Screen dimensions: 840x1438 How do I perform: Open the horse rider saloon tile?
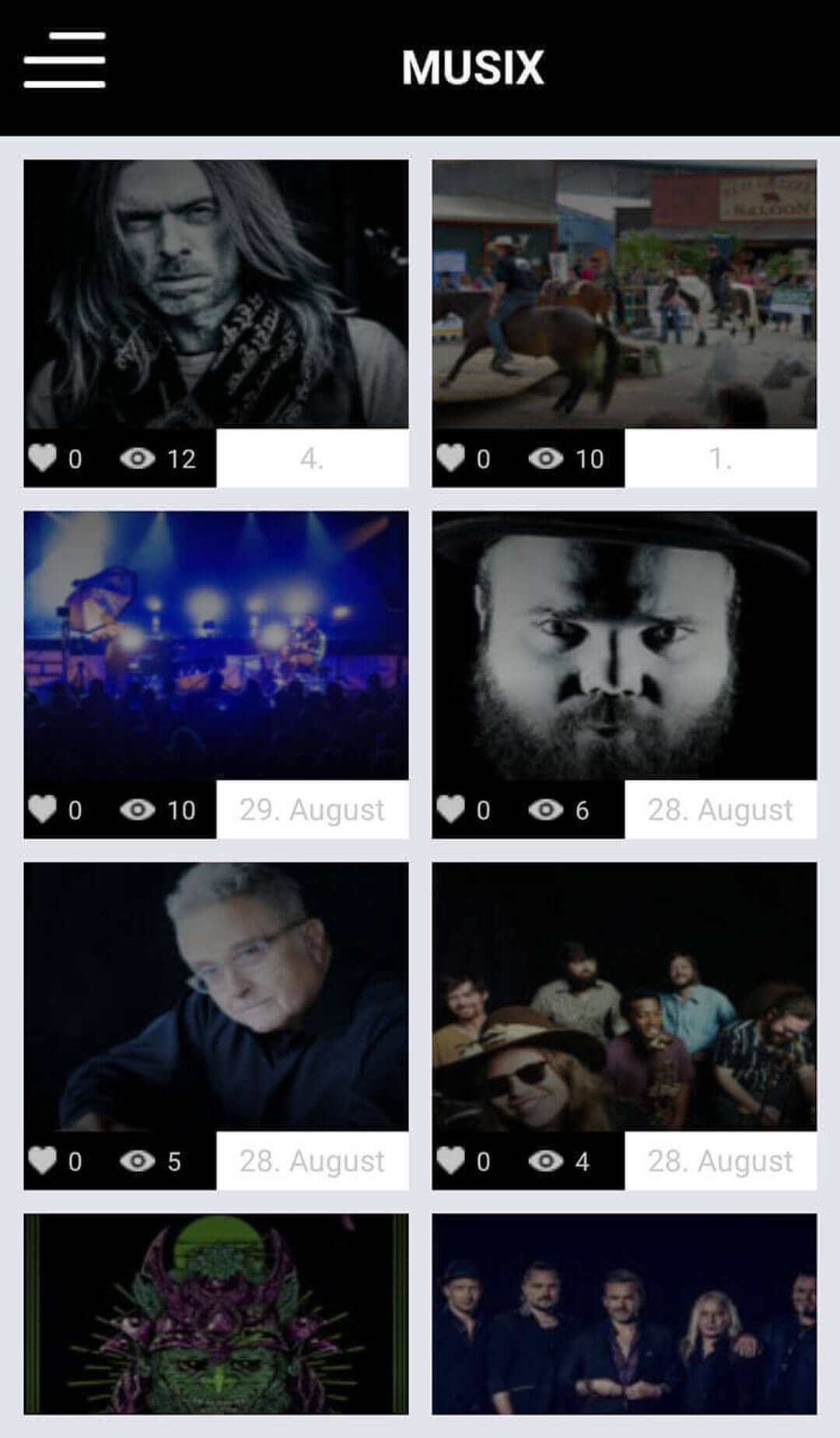[x=625, y=294]
